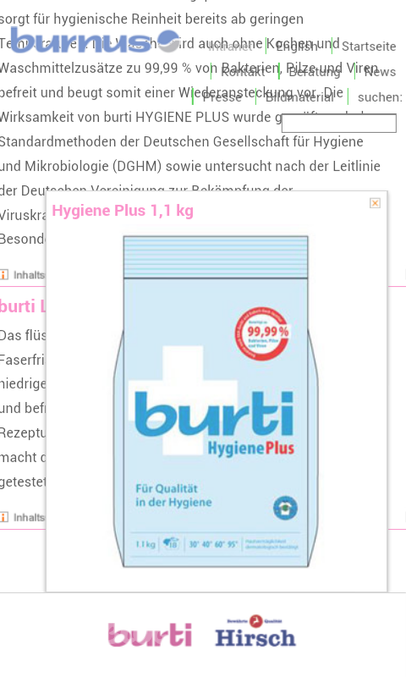This screenshot has height=677, width=406.
Task: Tap the suchen search field
Action: click(339, 123)
